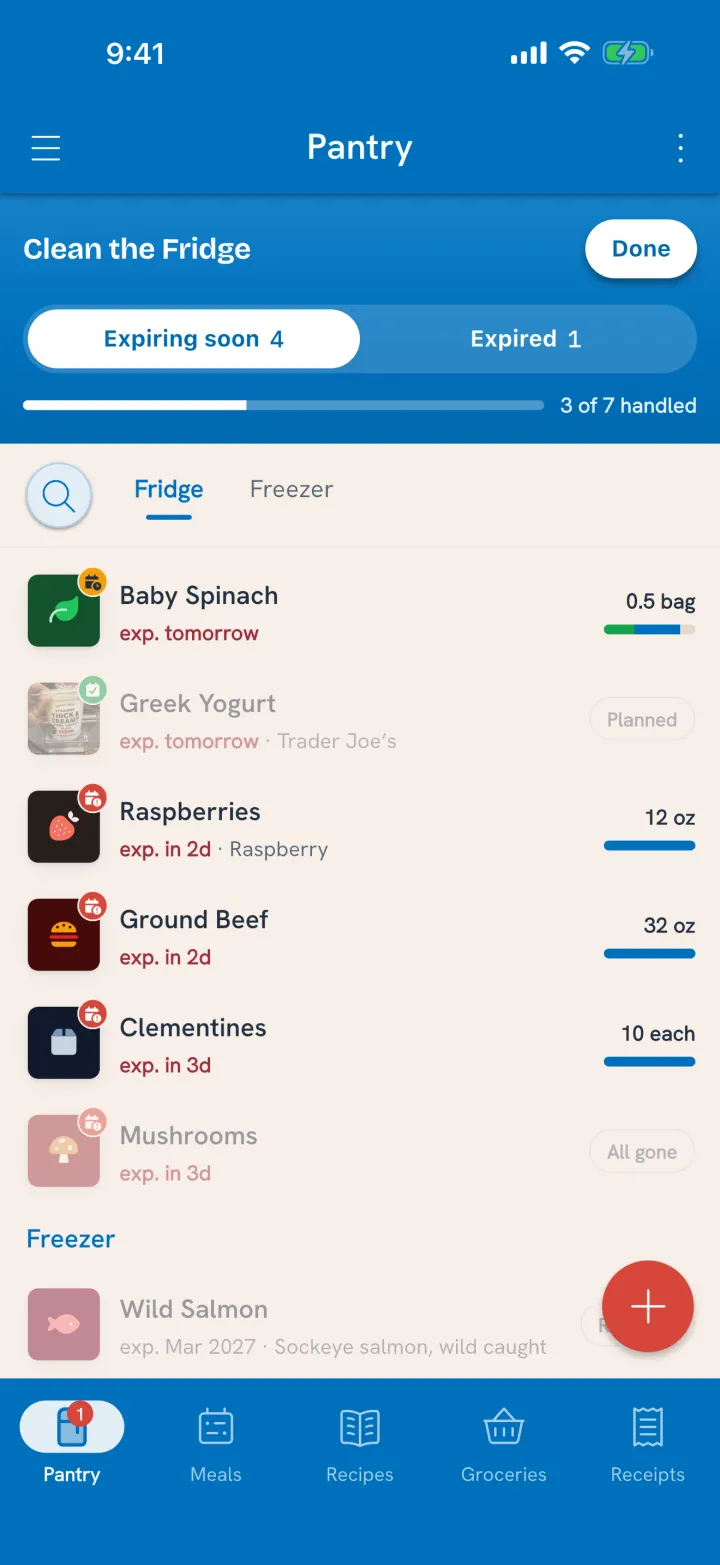Open the Raspberries item
The image size is (720, 1565).
(360, 827)
